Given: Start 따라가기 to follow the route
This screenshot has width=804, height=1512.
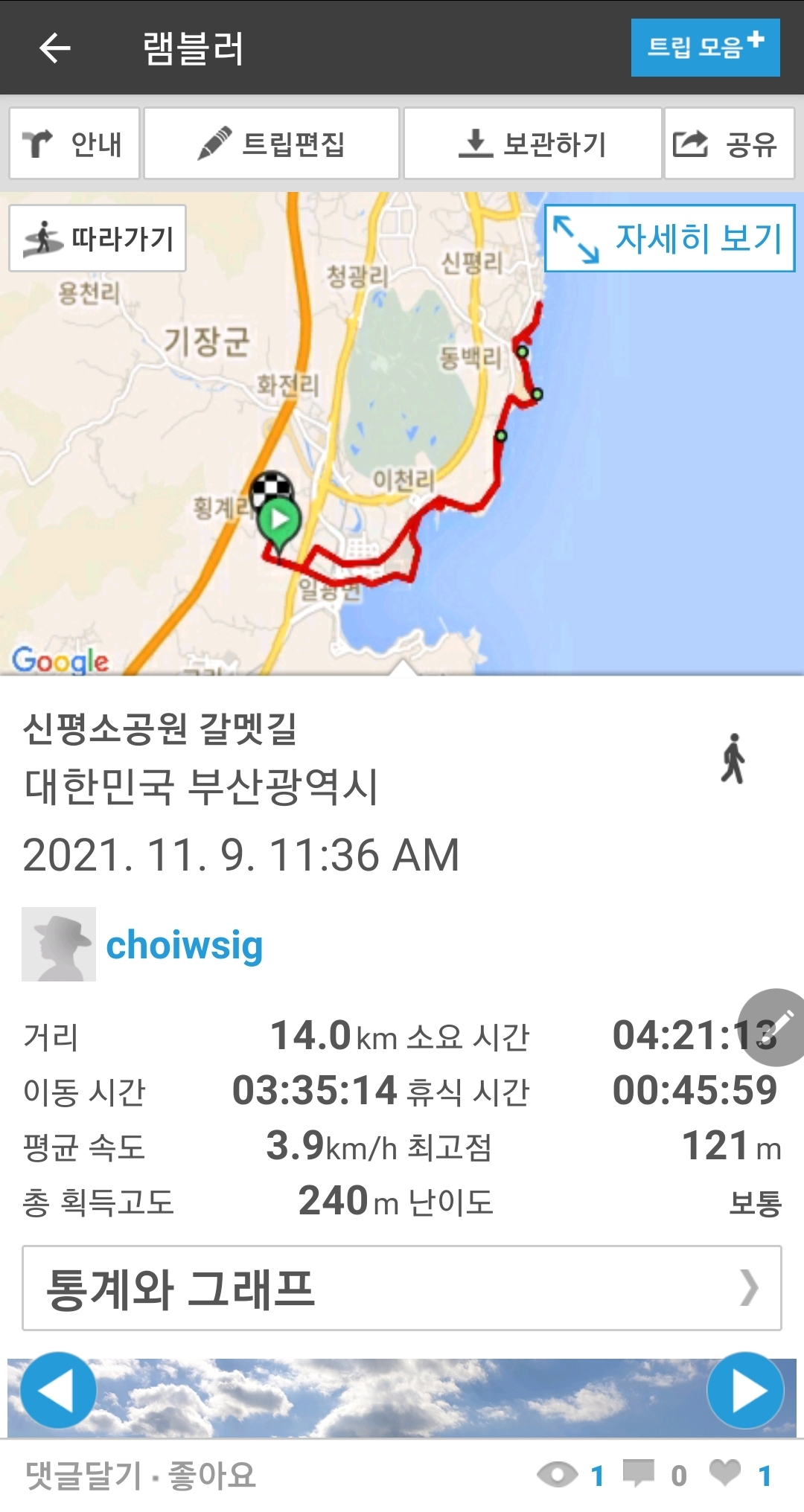Looking at the screenshot, I should (x=98, y=238).
